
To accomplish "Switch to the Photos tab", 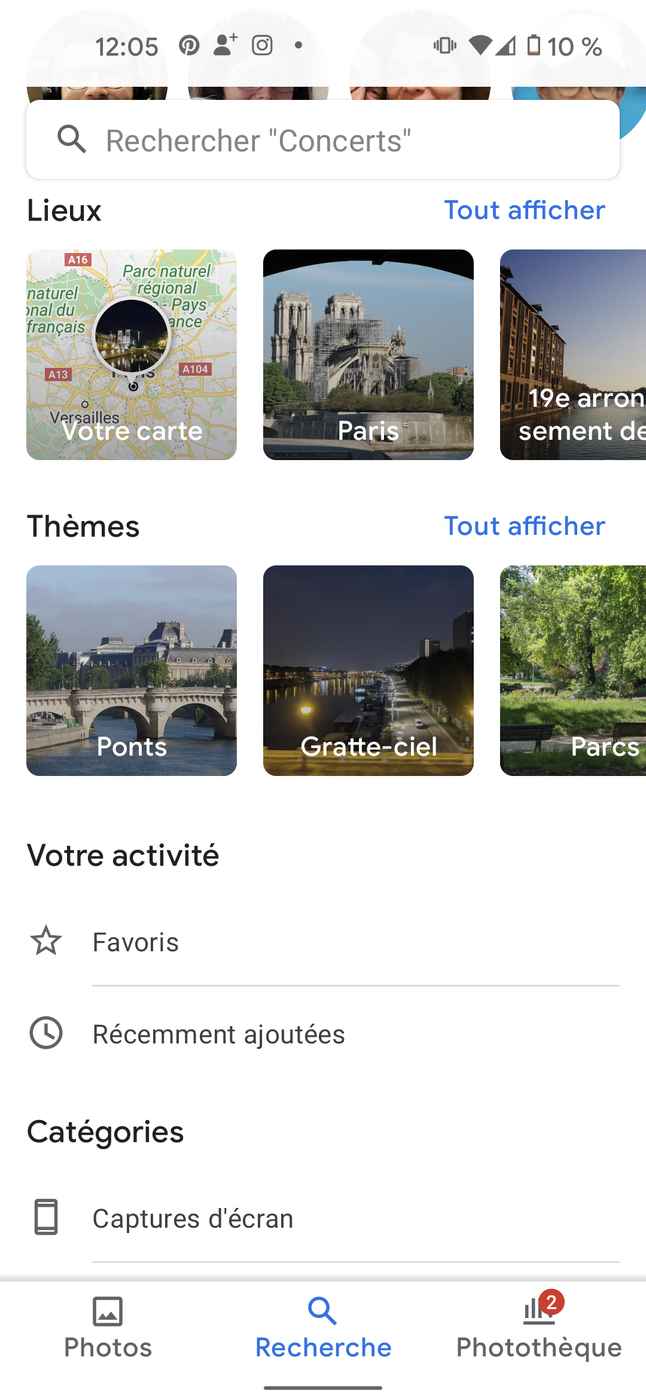I will pos(108,1329).
